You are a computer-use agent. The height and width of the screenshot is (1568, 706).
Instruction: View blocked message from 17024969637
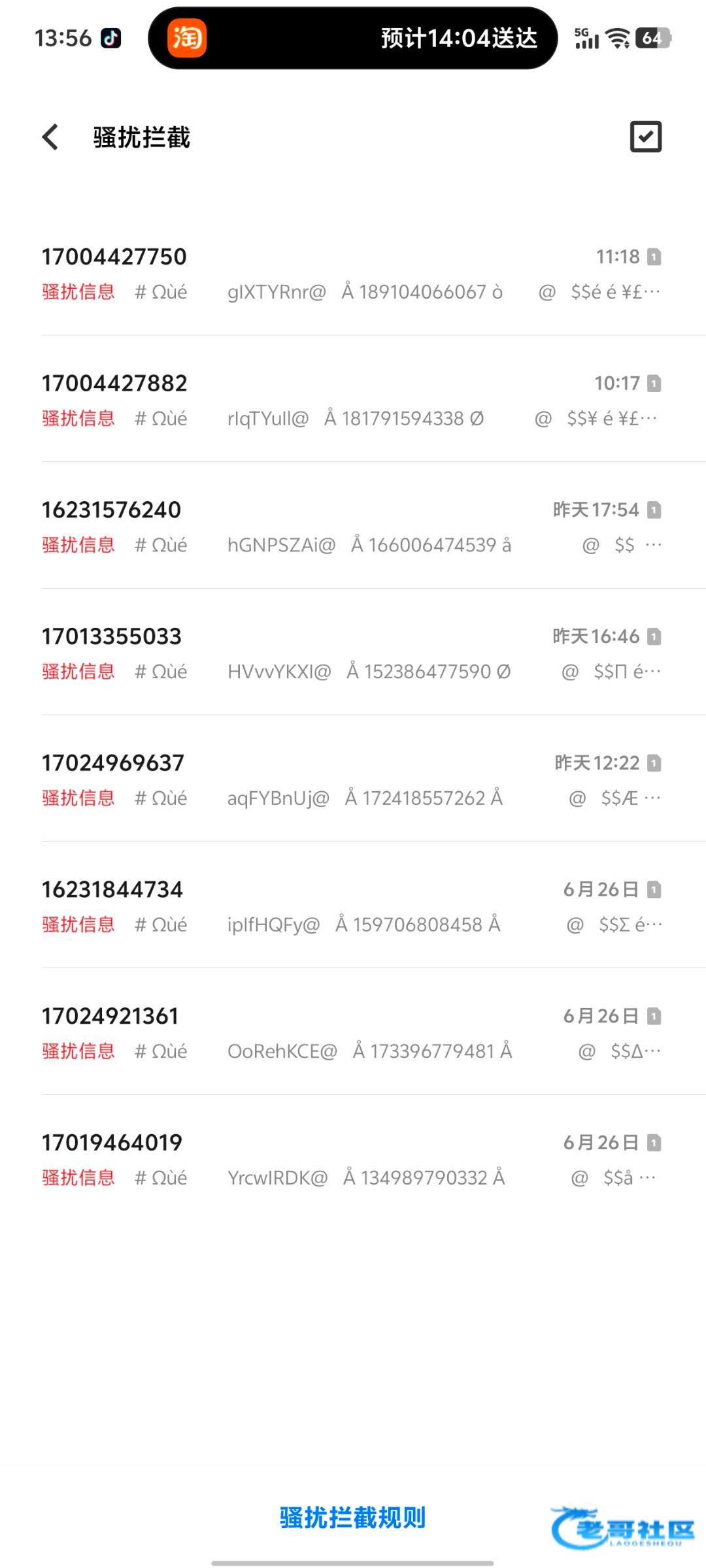pyautogui.click(x=352, y=780)
